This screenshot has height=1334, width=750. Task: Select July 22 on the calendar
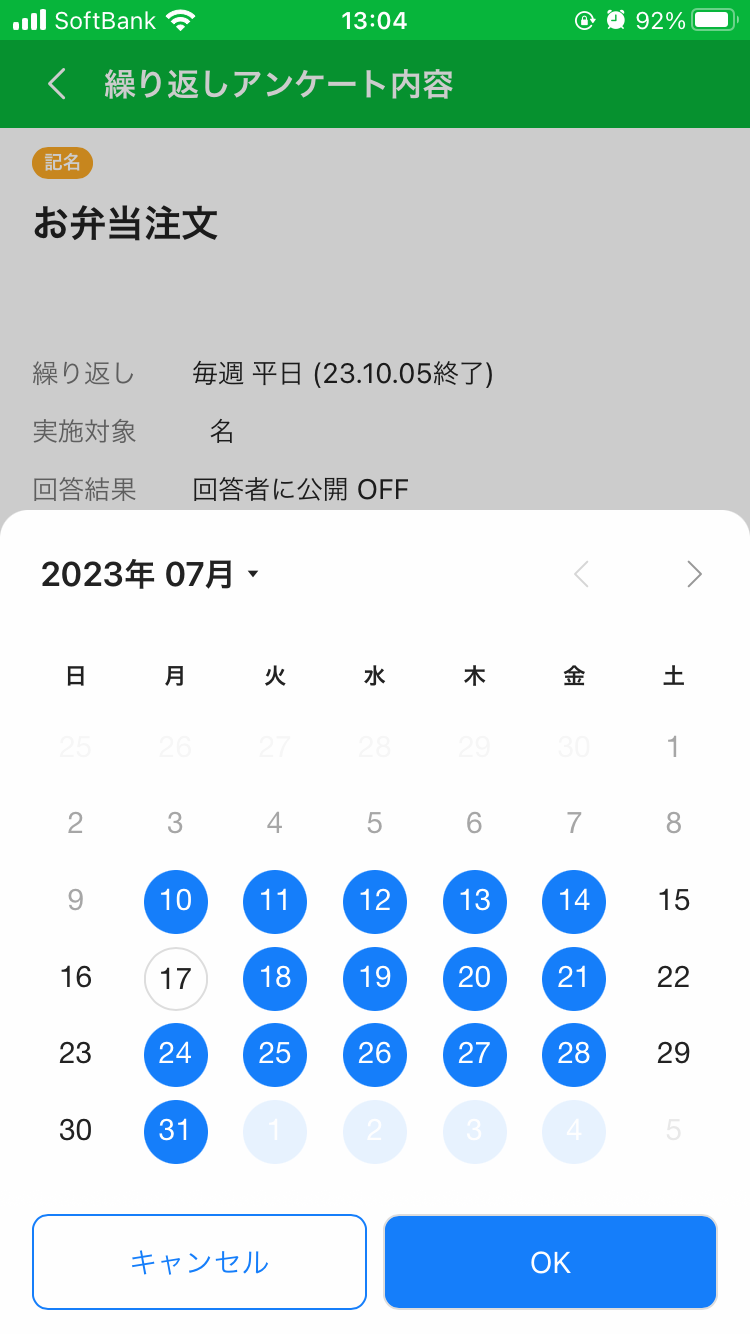coord(673,978)
